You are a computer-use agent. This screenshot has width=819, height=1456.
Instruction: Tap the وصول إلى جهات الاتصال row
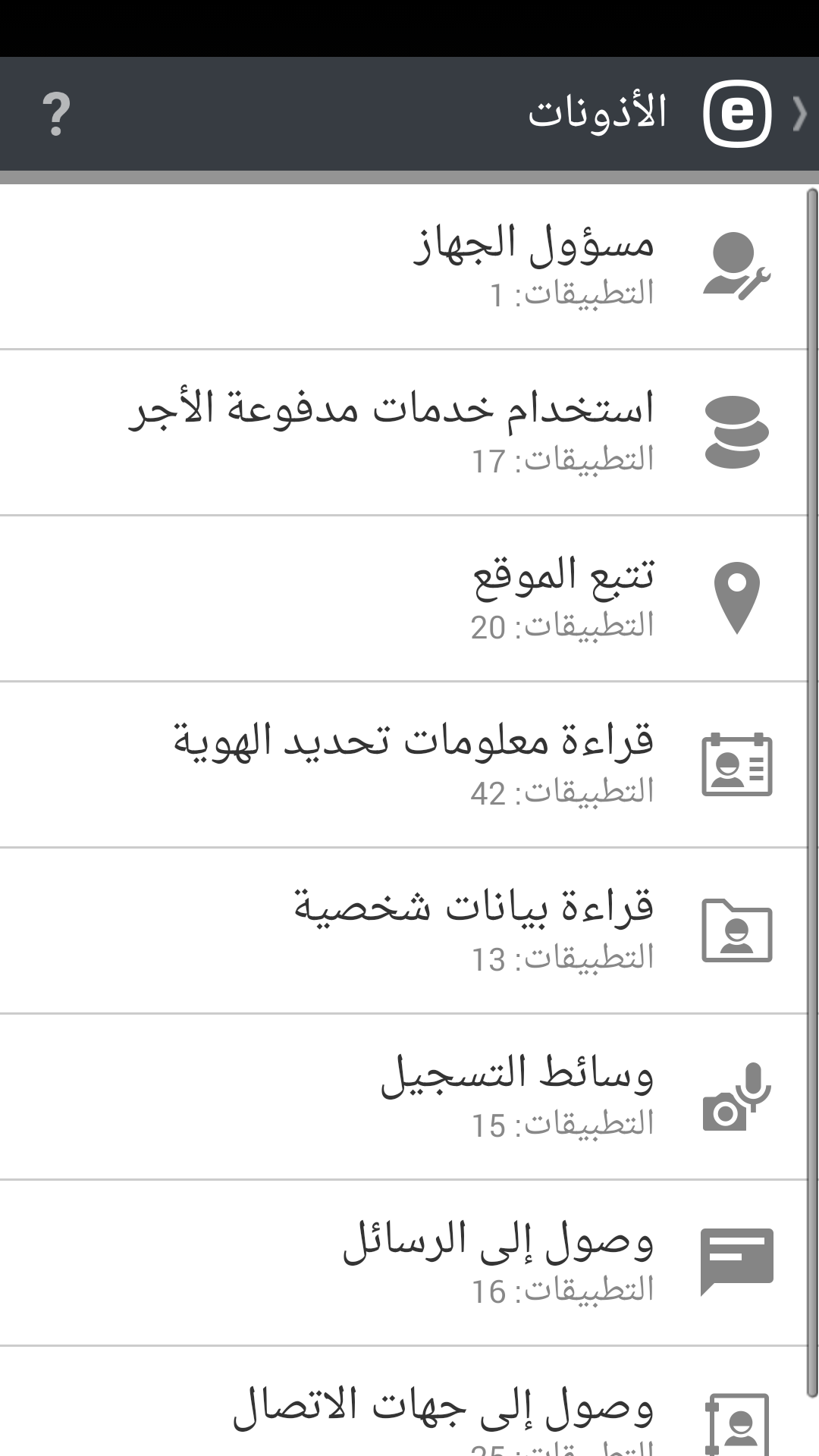[x=409, y=1410]
